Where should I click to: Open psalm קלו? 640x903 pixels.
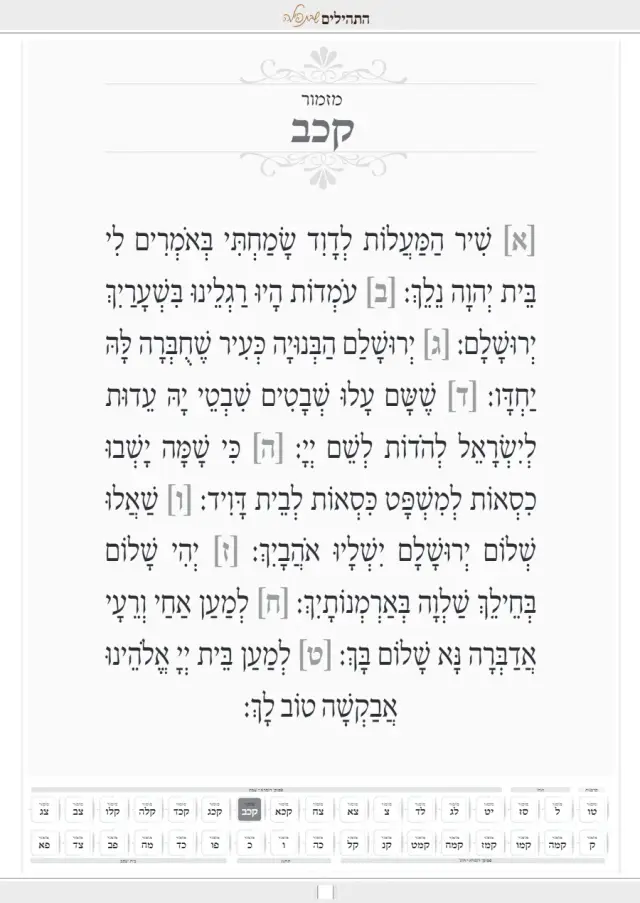[x=112, y=809]
